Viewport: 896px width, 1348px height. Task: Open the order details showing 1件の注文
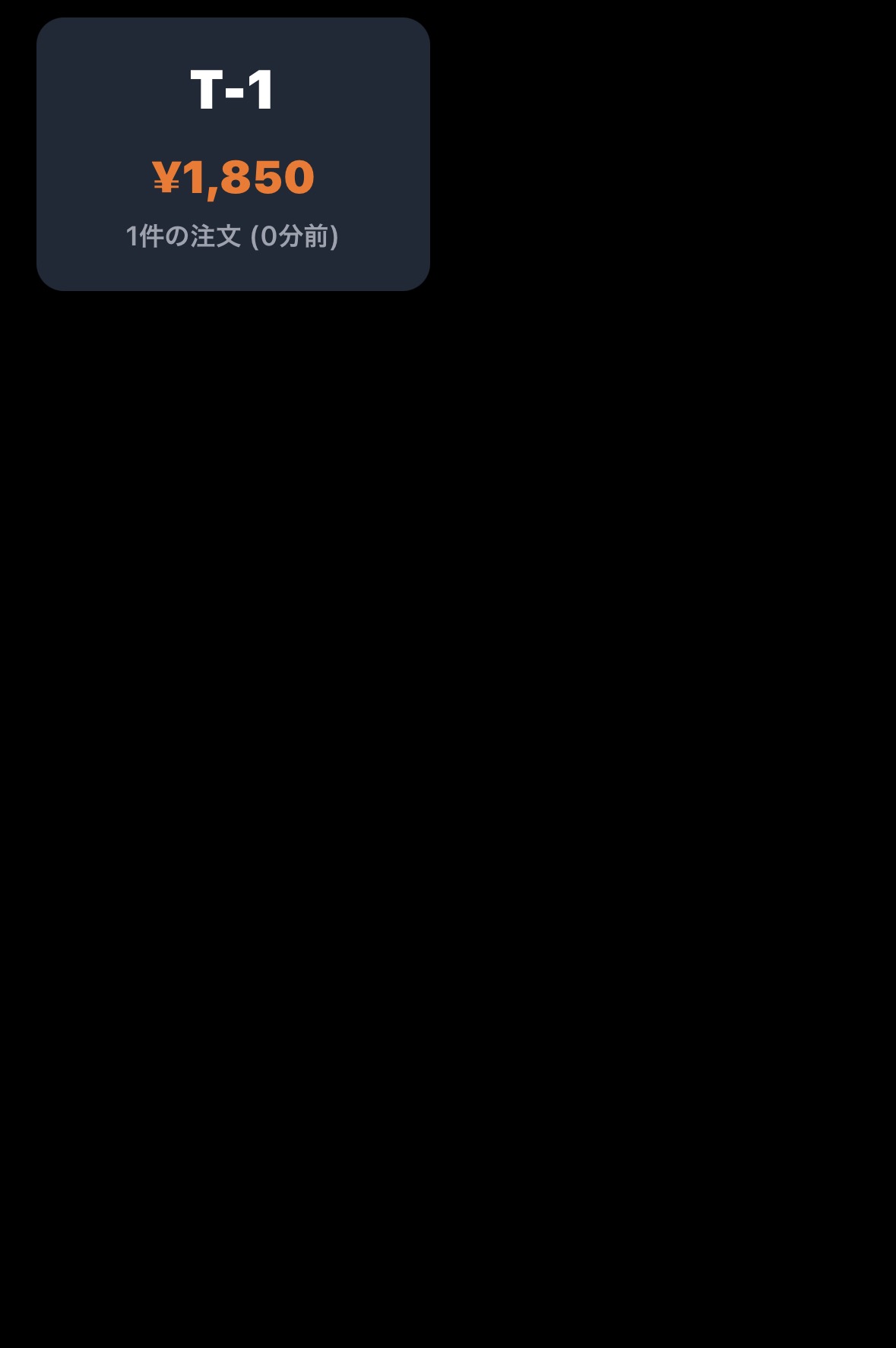(x=186, y=236)
